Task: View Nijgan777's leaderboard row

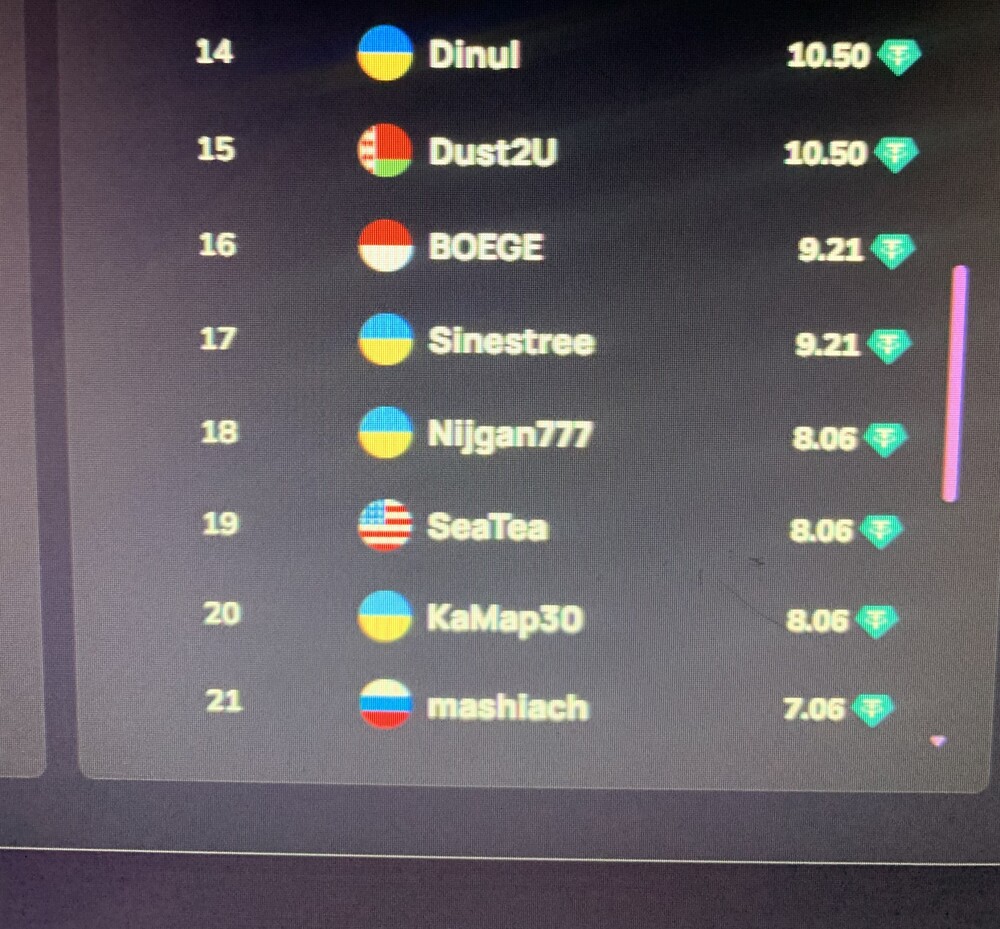Action: [509, 435]
